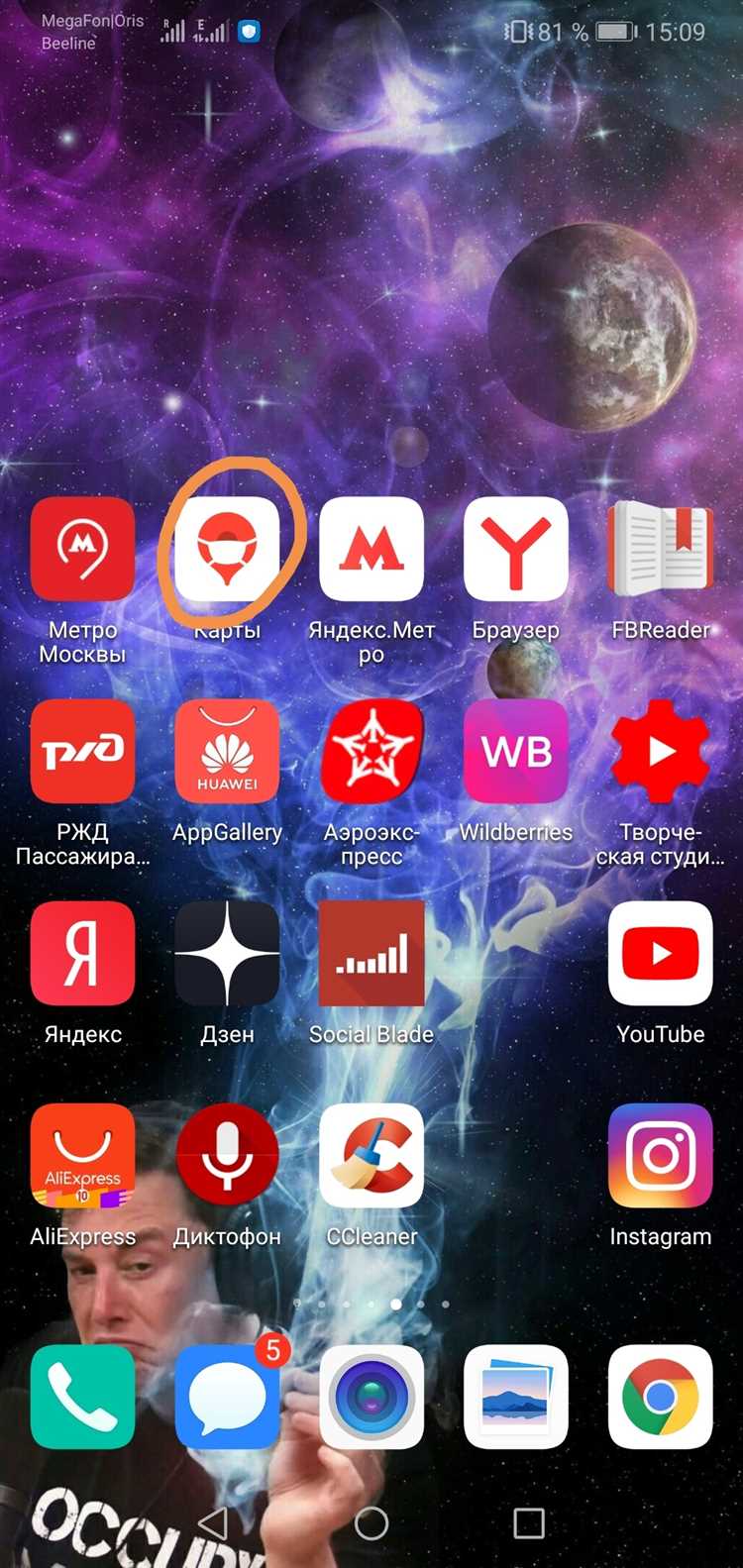
Task: Open the Яндекс app
Action: (x=82, y=953)
